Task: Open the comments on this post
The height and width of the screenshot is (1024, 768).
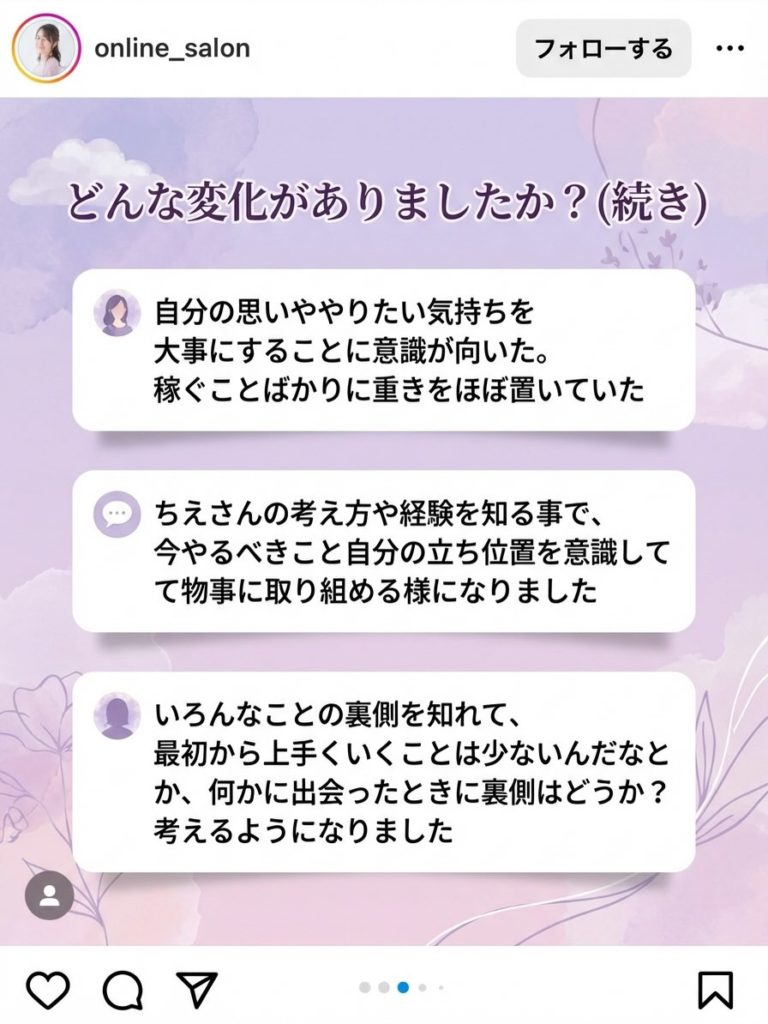Action: pyautogui.click(x=122, y=989)
